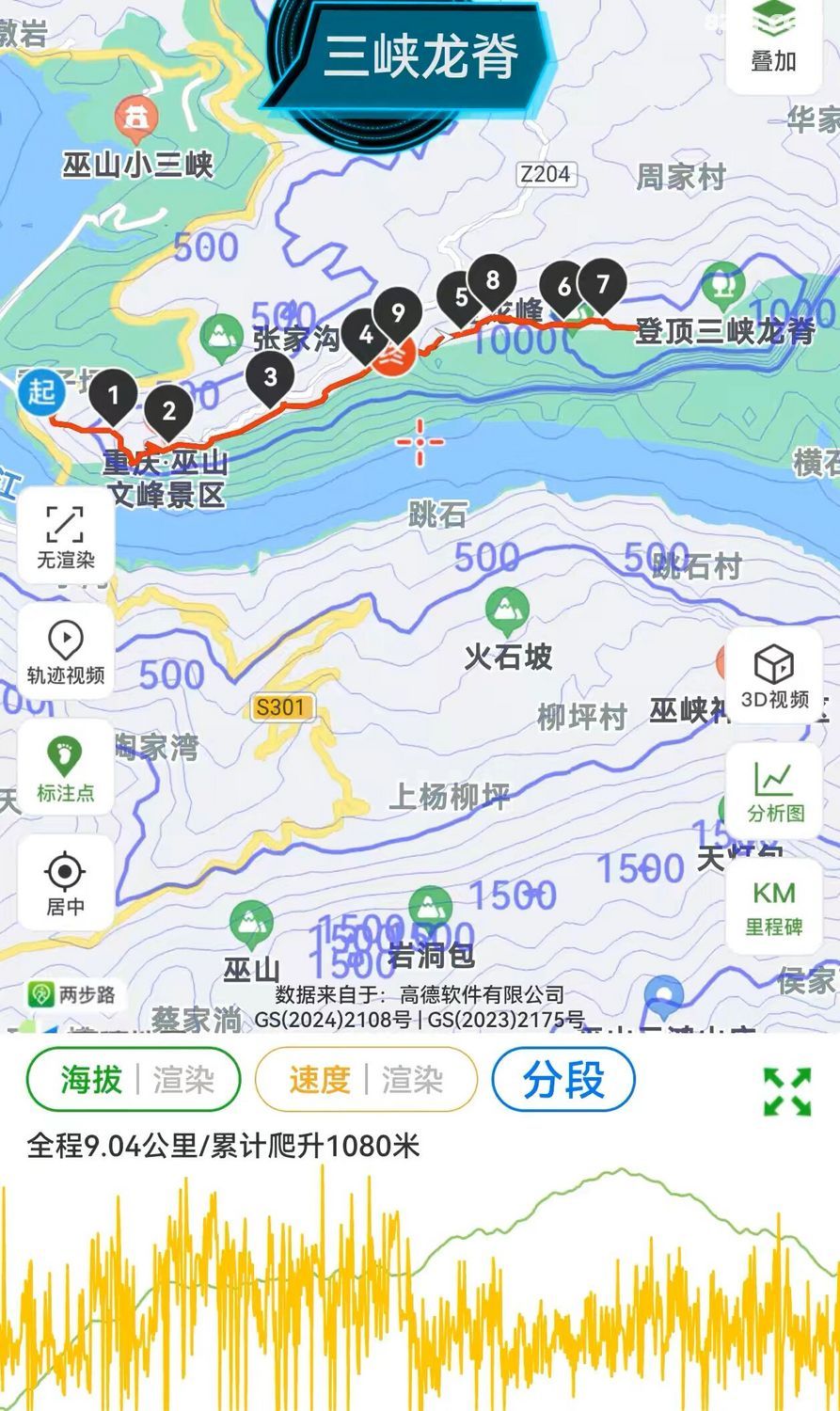
Task: Open the 3D视频 view
Action: point(774,675)
